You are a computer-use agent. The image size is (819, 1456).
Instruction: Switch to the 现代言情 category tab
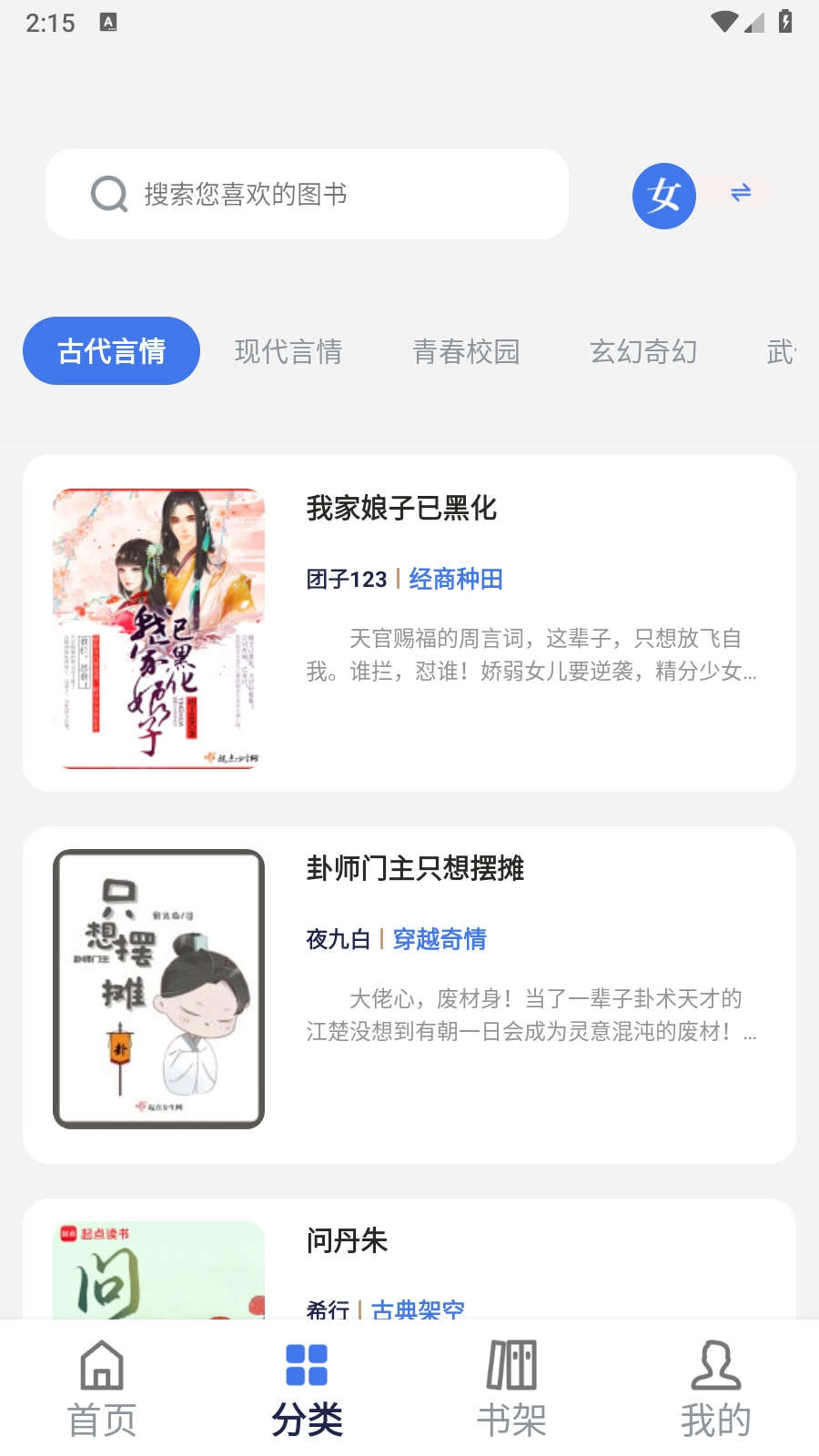288,352
